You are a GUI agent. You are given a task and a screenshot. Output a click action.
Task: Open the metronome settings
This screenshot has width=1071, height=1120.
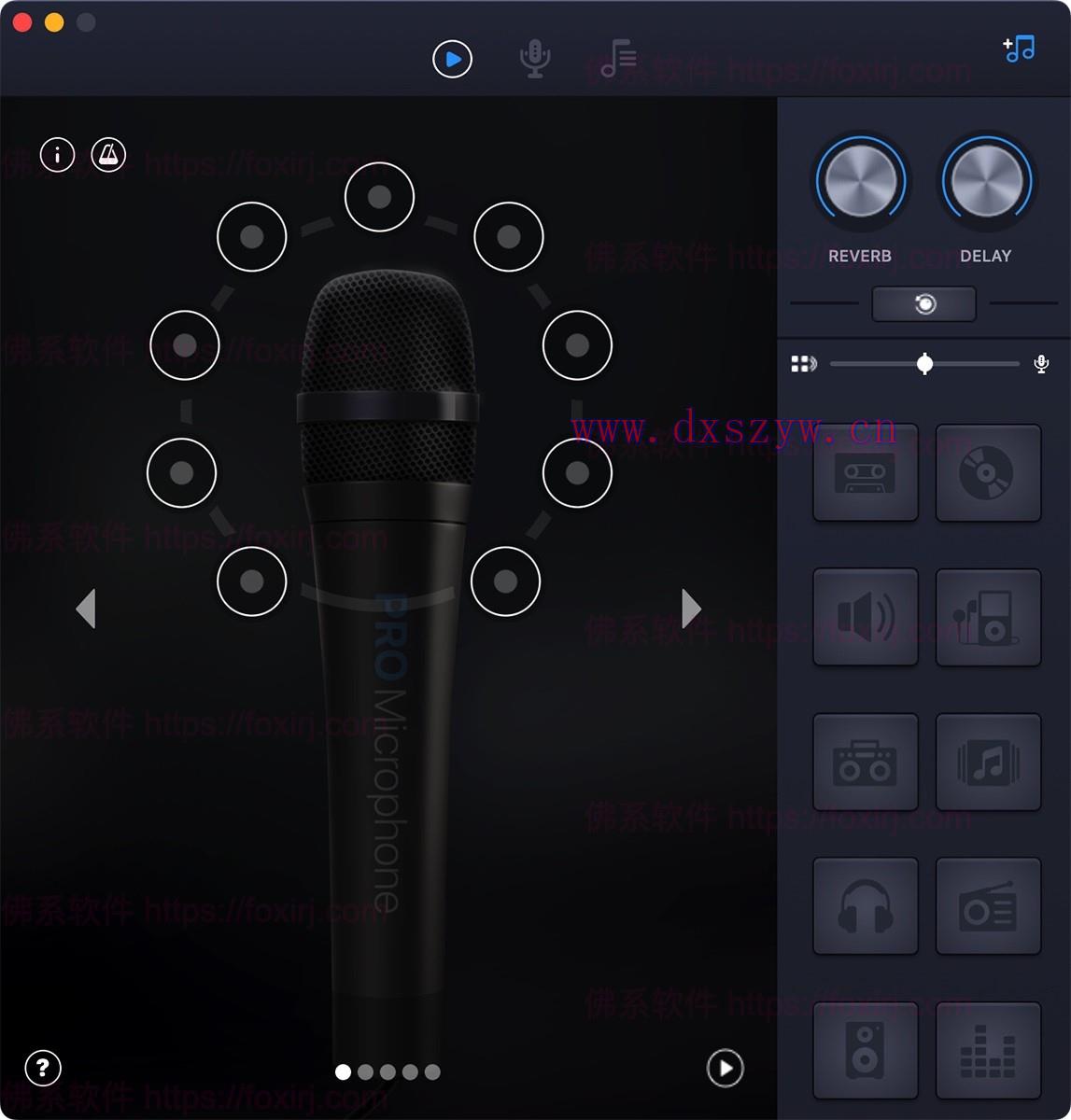pyautogui.click(x=108, y=155)
